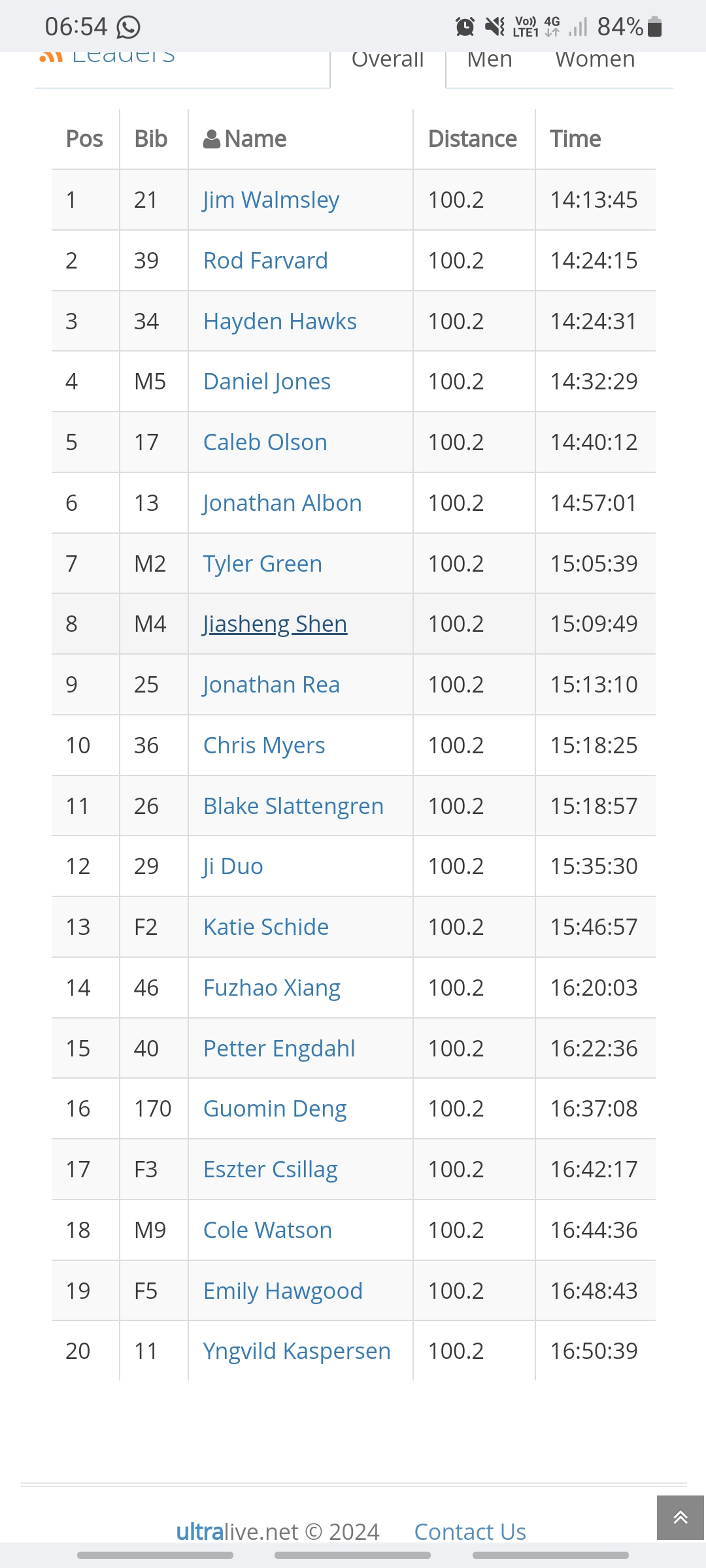
Task: Tap the Tyler Green link
Action: (262, 564)
